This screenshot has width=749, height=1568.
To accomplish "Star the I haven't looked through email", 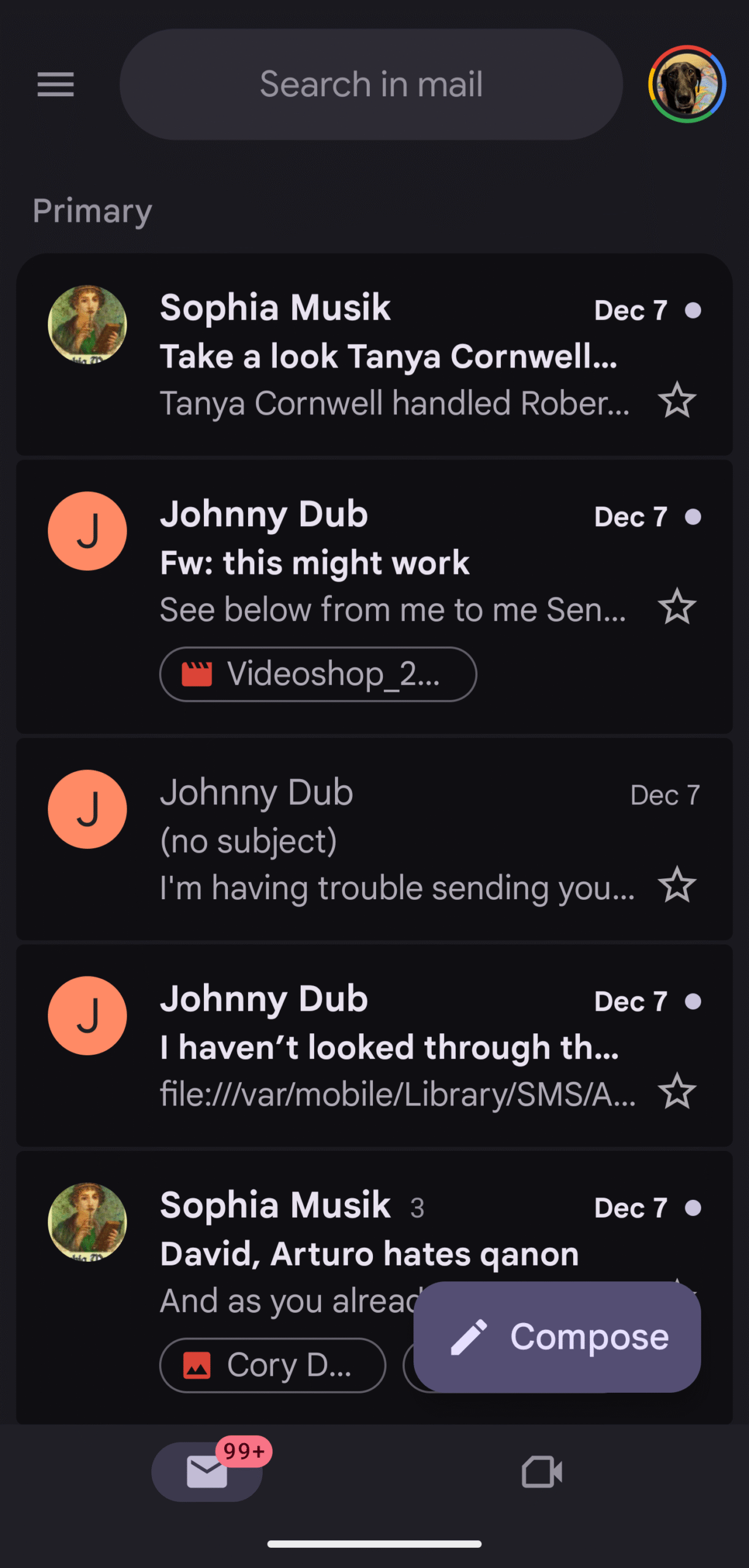I will 677,1092.
